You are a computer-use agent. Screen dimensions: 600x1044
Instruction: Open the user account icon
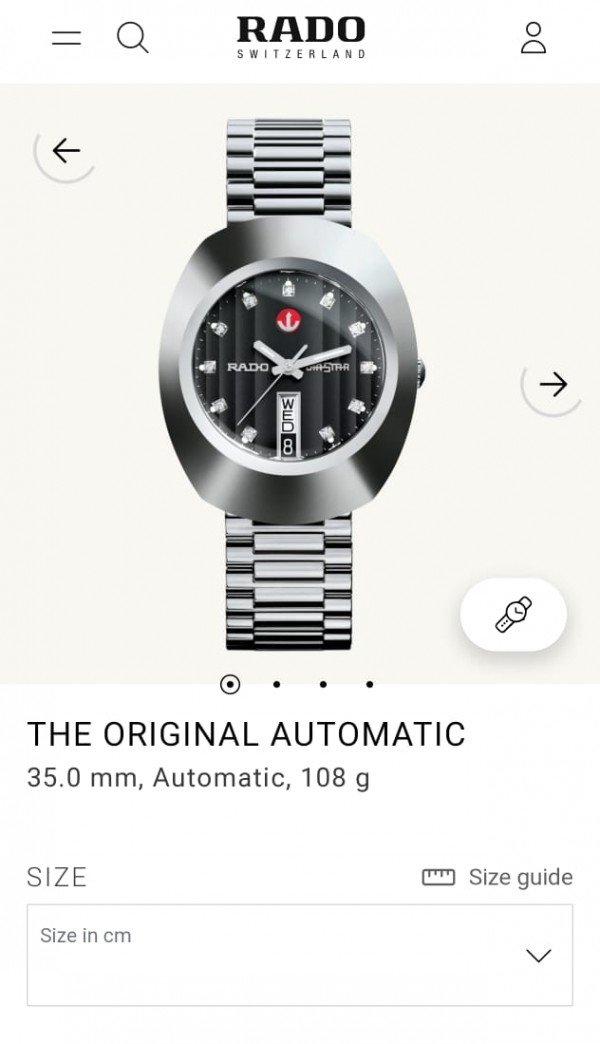coord(533,38)
